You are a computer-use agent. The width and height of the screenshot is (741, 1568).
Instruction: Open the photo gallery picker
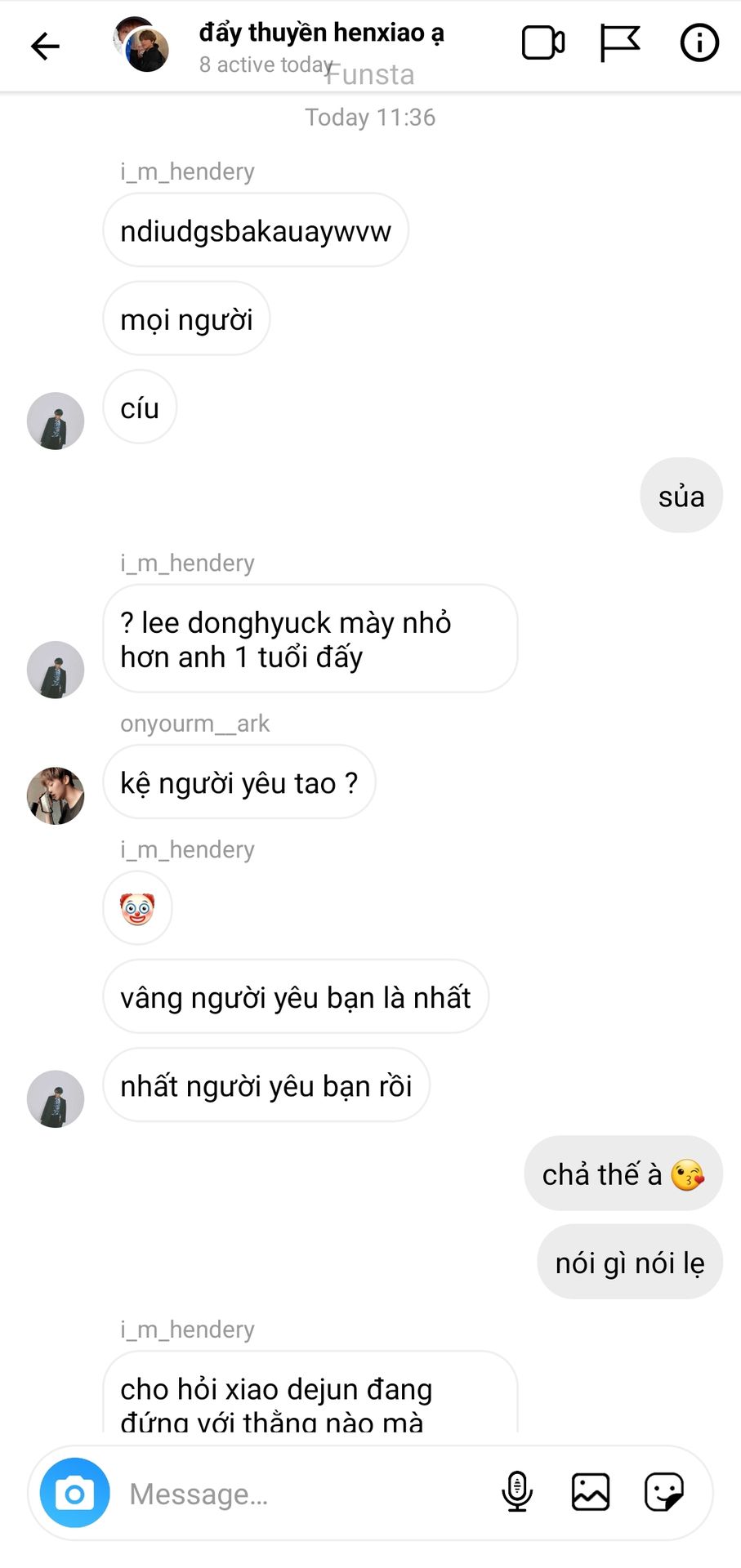pyautogui.click(x=591, y=1492)
